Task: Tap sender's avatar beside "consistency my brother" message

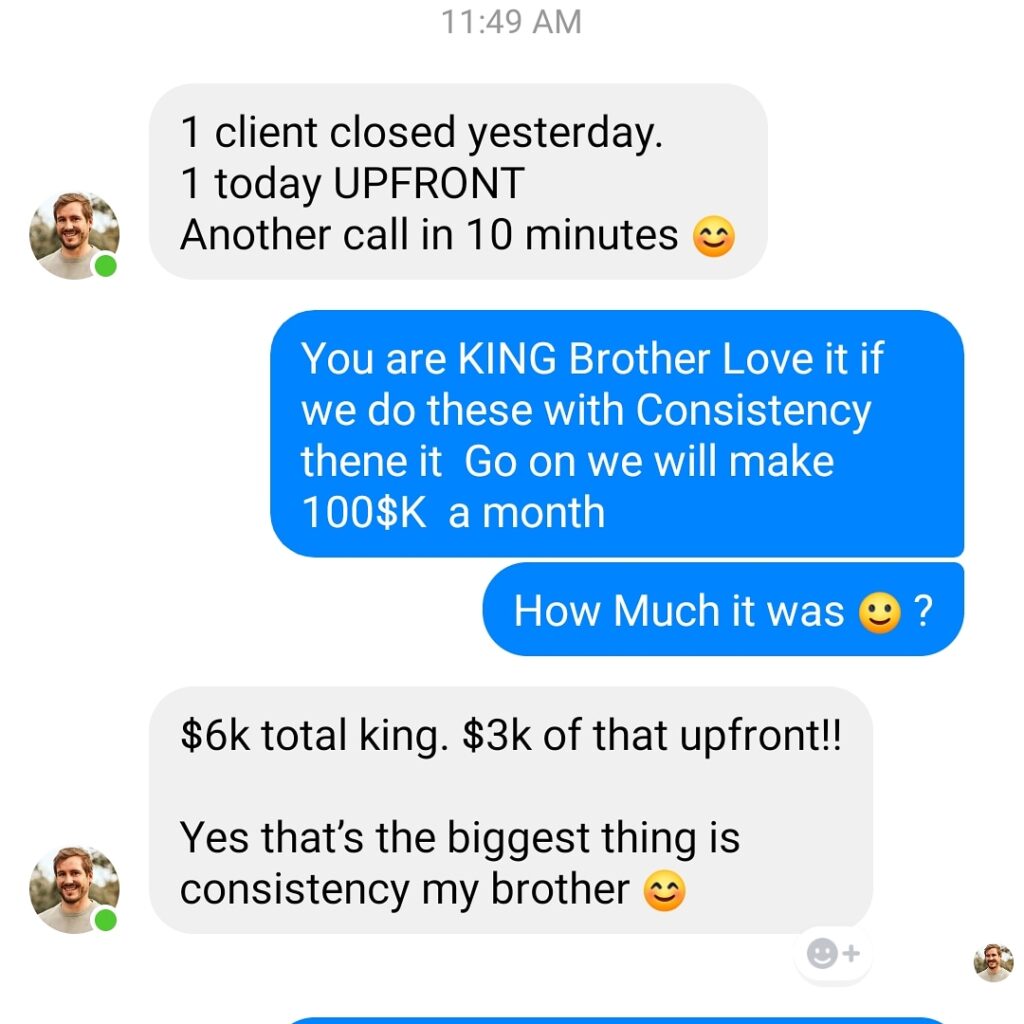Action: [x=74, y=889]
